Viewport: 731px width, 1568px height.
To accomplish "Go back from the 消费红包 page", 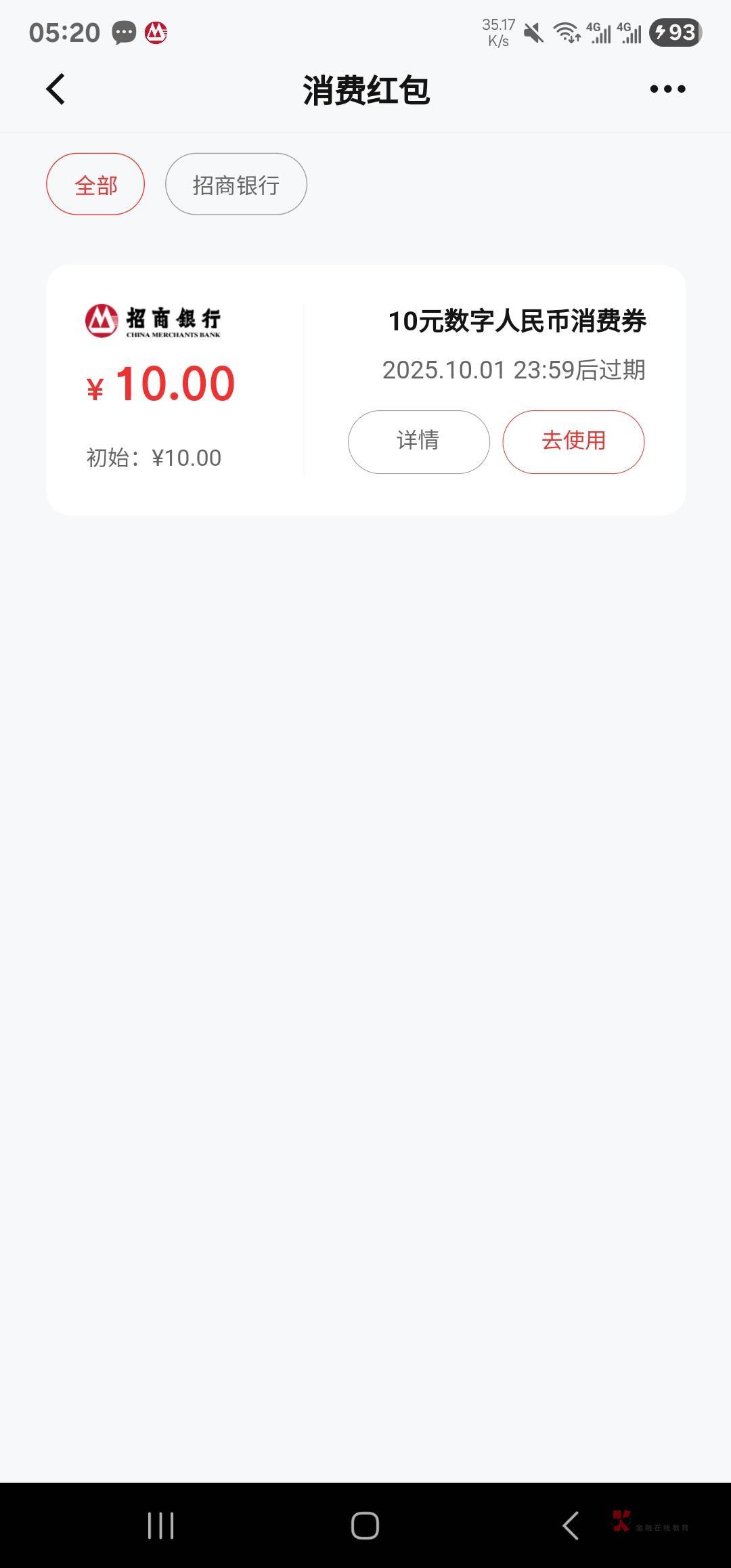I will 56,89.
